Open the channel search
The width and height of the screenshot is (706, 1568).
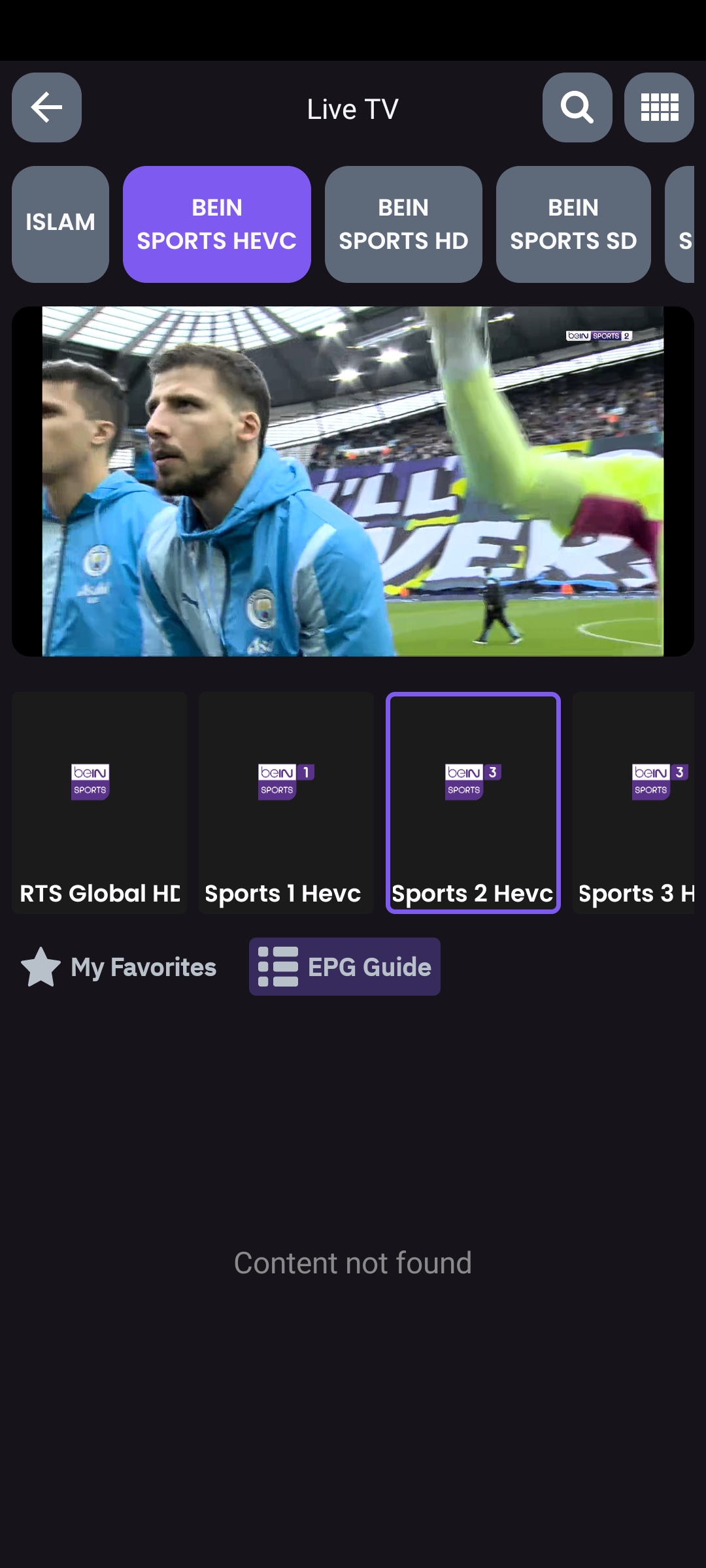[x=577, y=107]
